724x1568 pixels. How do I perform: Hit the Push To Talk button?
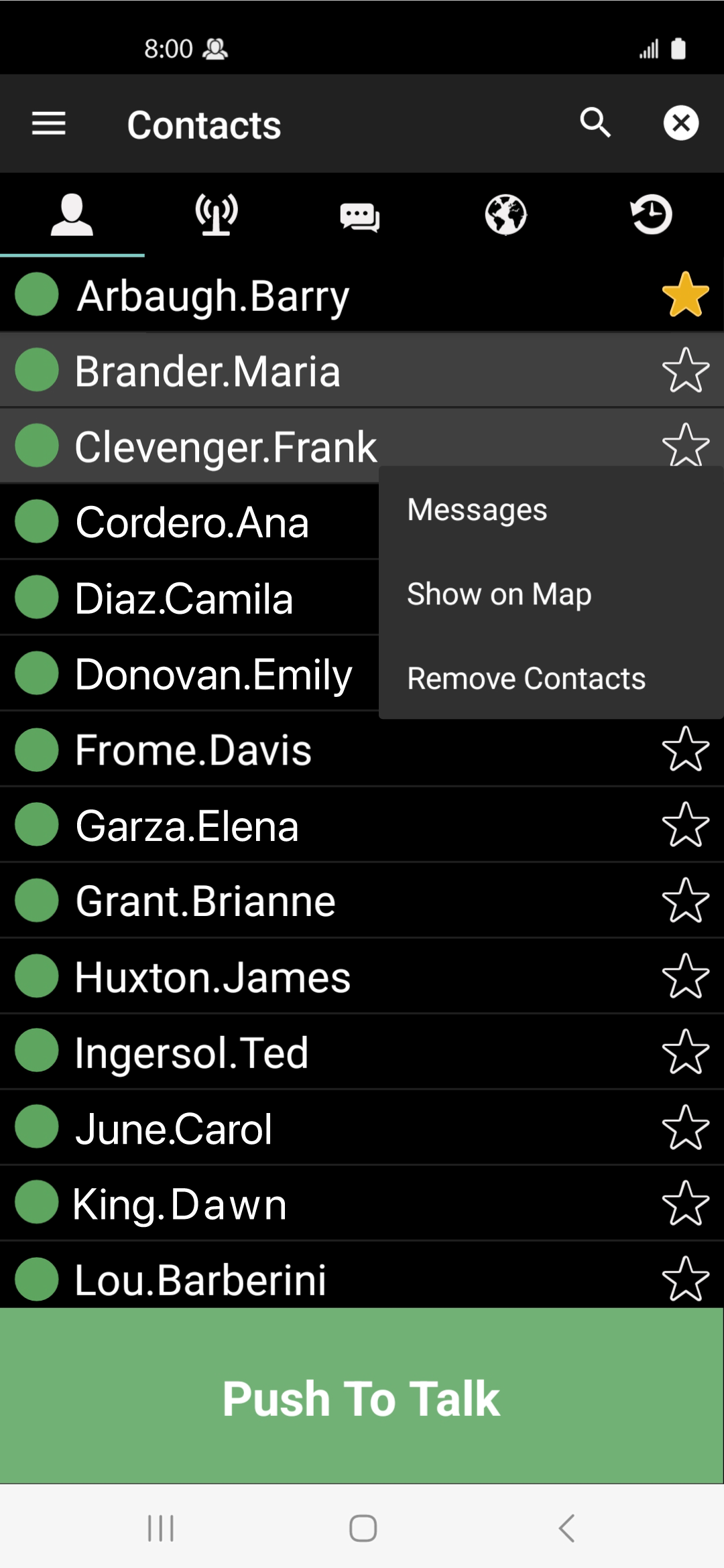pos(362,1398)
